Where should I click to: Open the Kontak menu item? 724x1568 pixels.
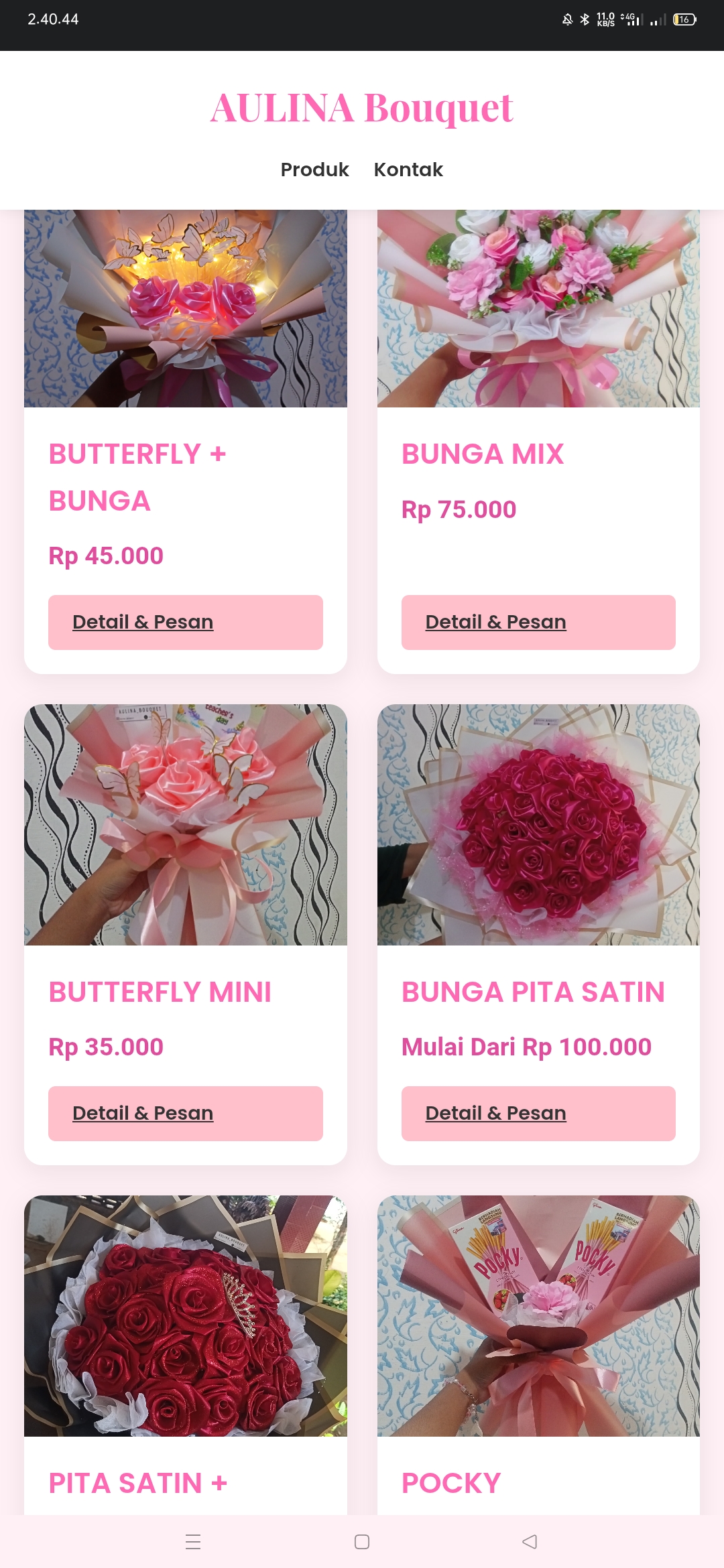408,170
